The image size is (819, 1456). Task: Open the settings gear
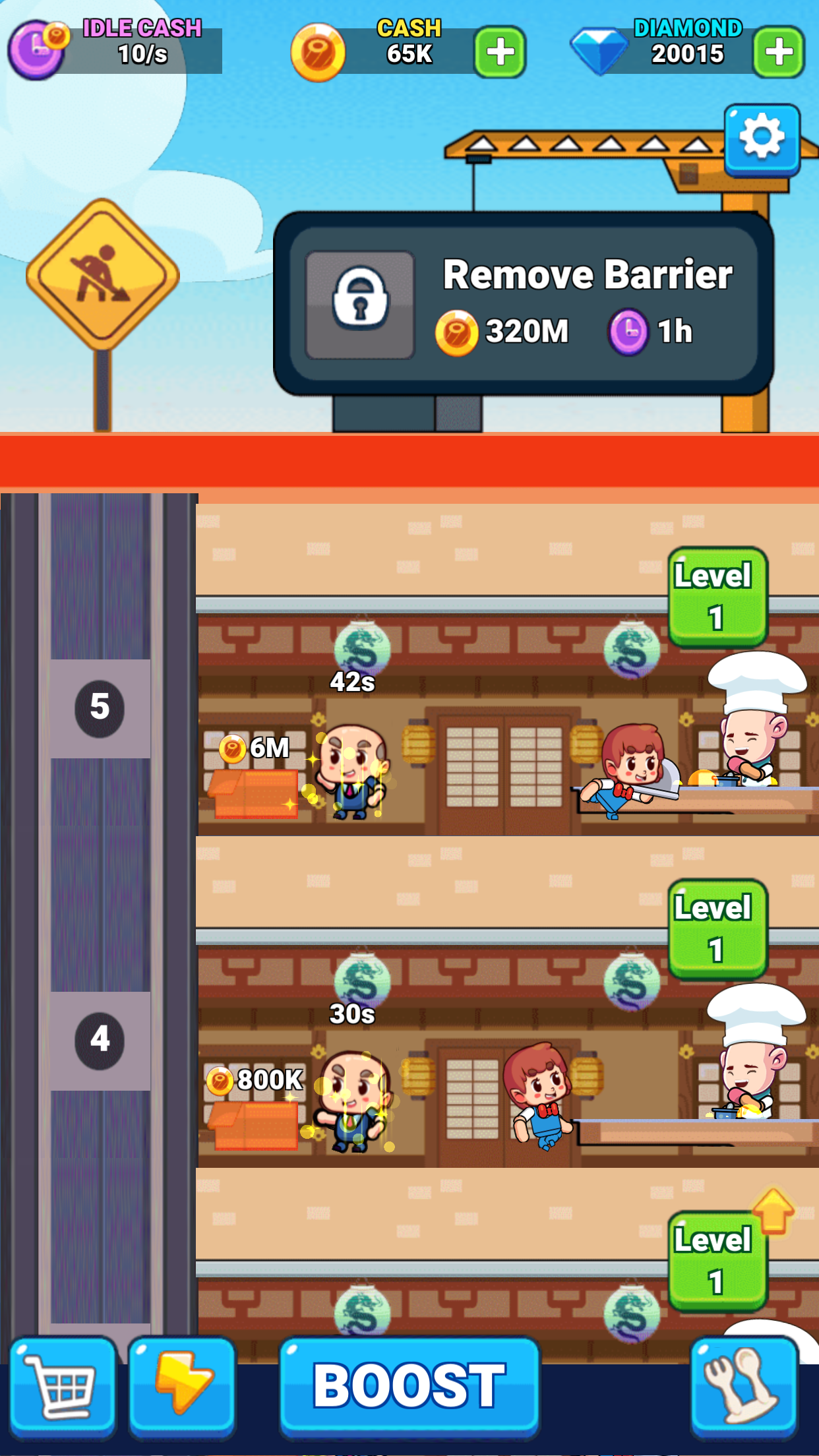[x=762, y=139]
